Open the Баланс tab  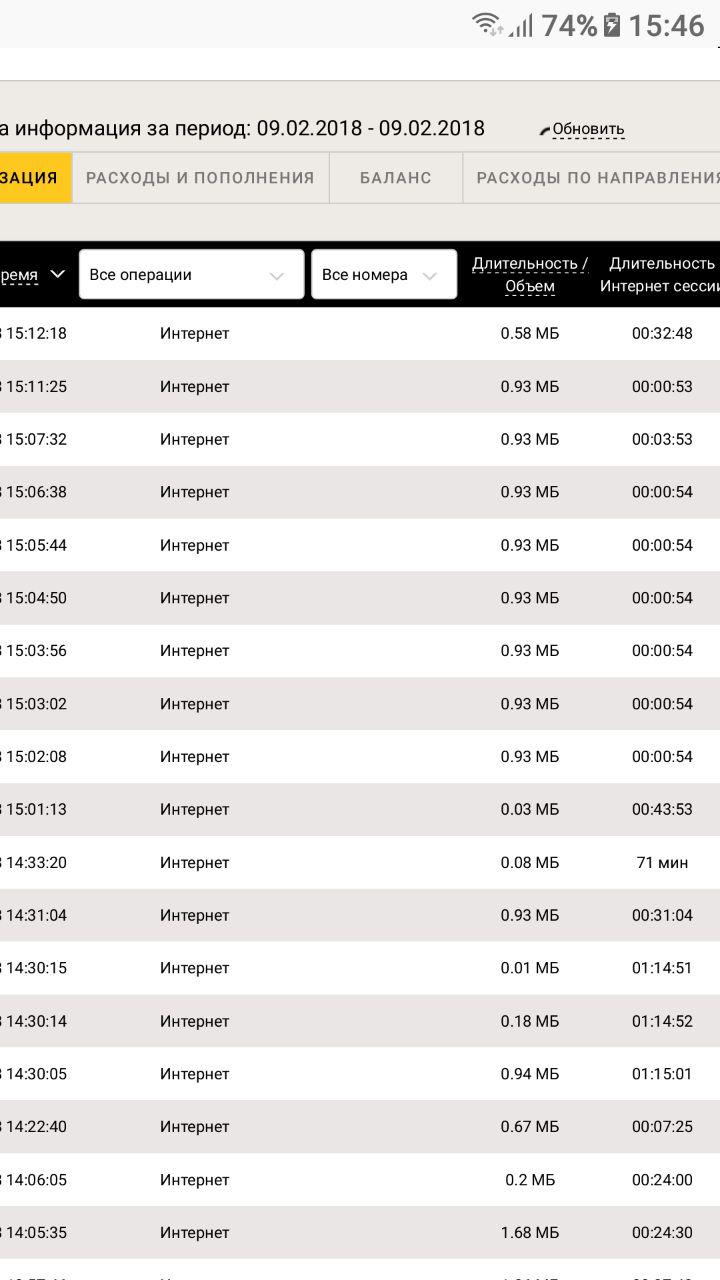tap(396, 178)
